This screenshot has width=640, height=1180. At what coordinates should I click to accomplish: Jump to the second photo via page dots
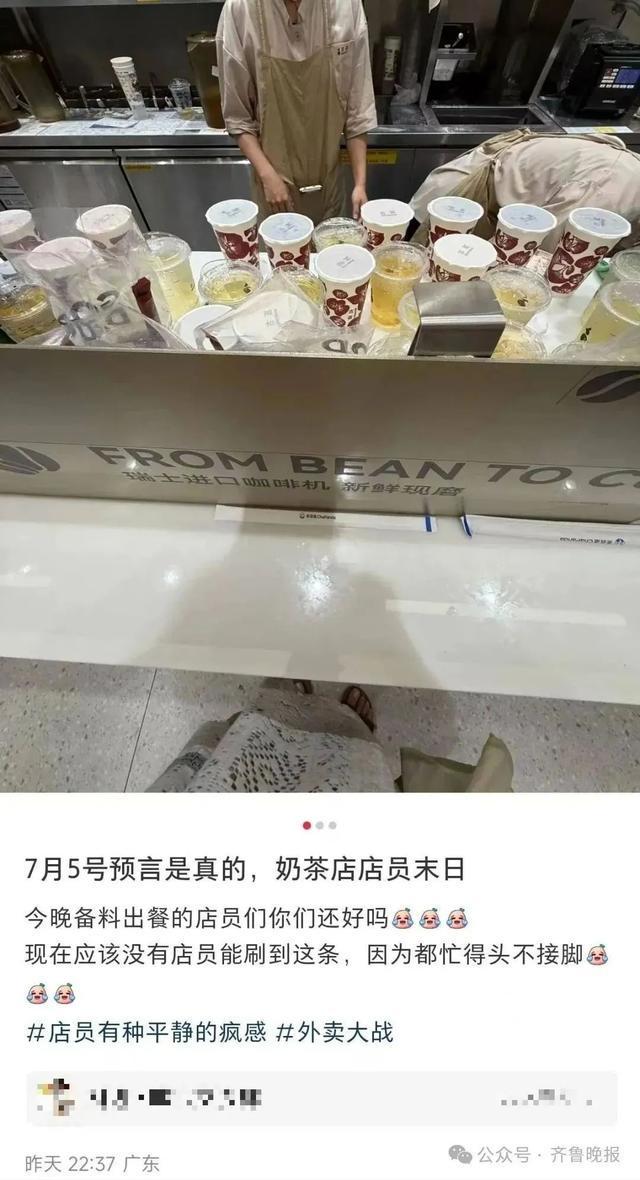point(320,825)
